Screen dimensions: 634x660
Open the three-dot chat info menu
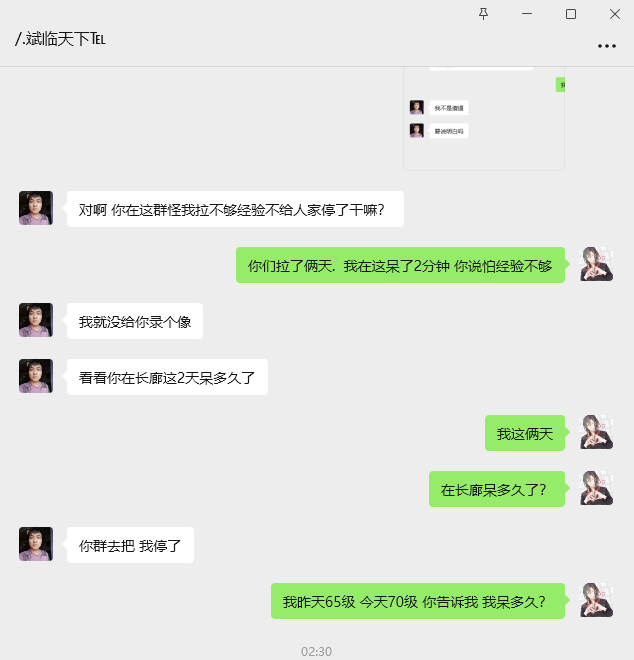tap(606, 45)
